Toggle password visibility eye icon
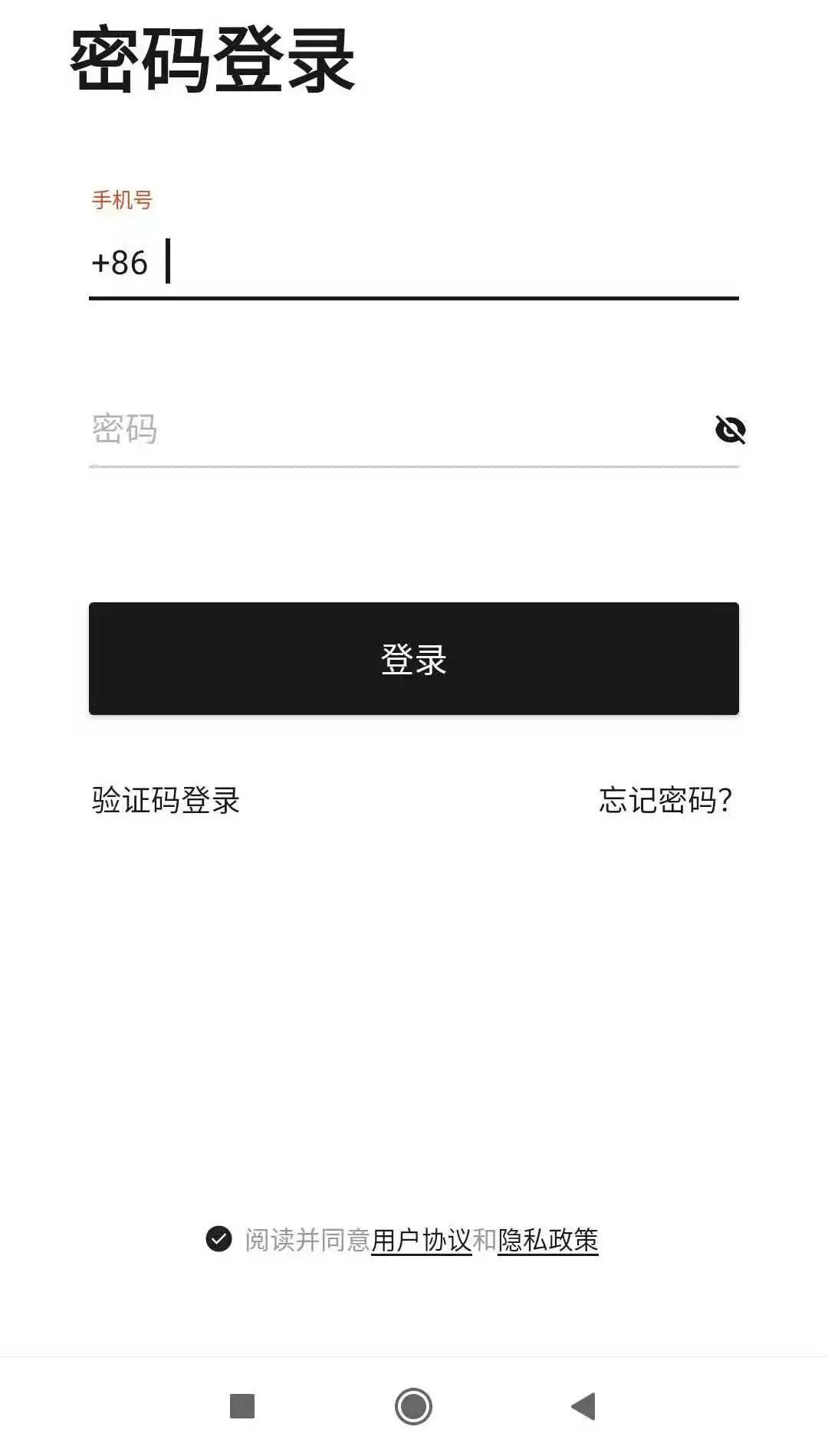This screenshot has height=1456, width=828. tap(730, 429)
